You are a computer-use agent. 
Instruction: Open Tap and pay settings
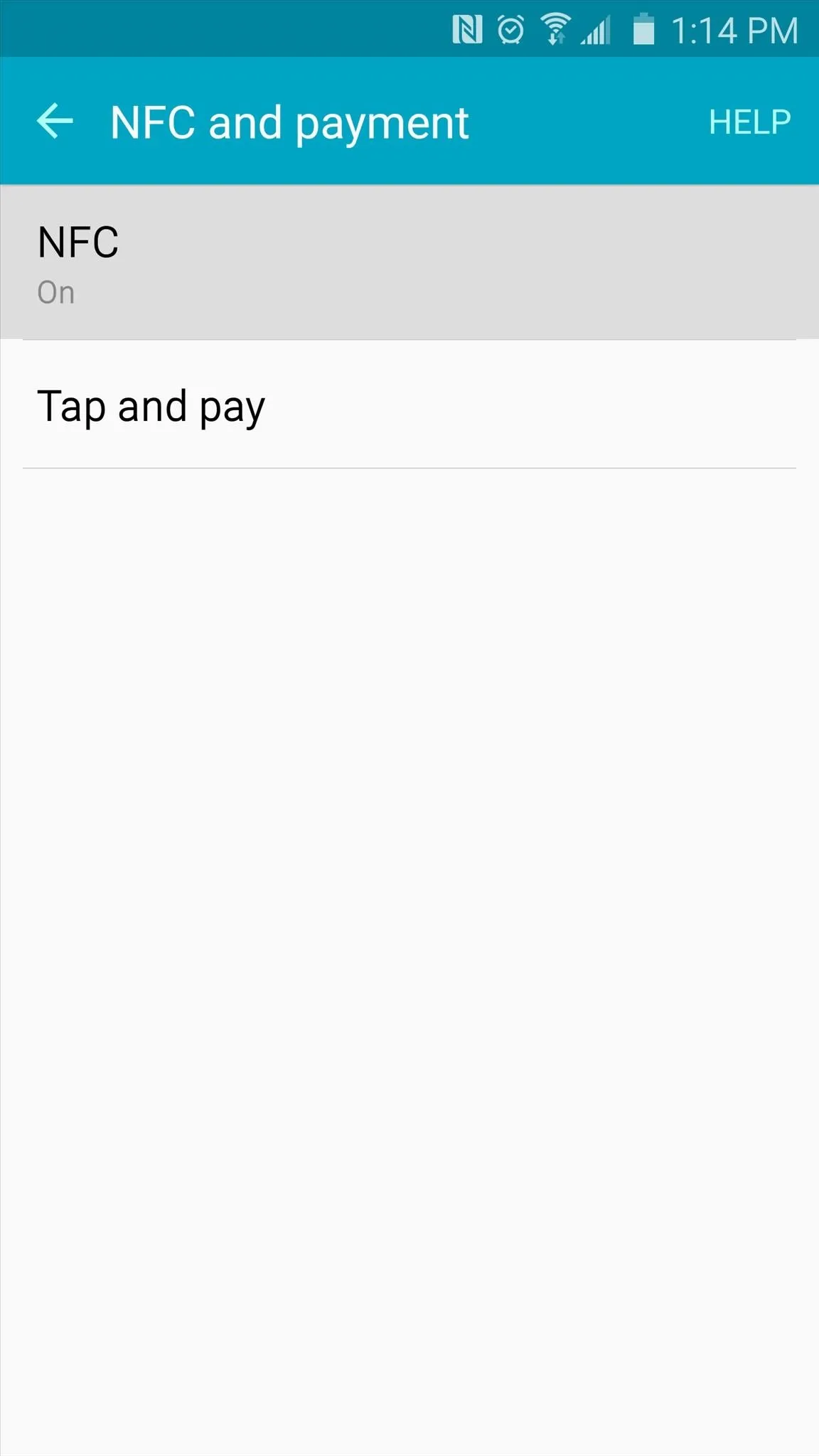click(409, 405)
